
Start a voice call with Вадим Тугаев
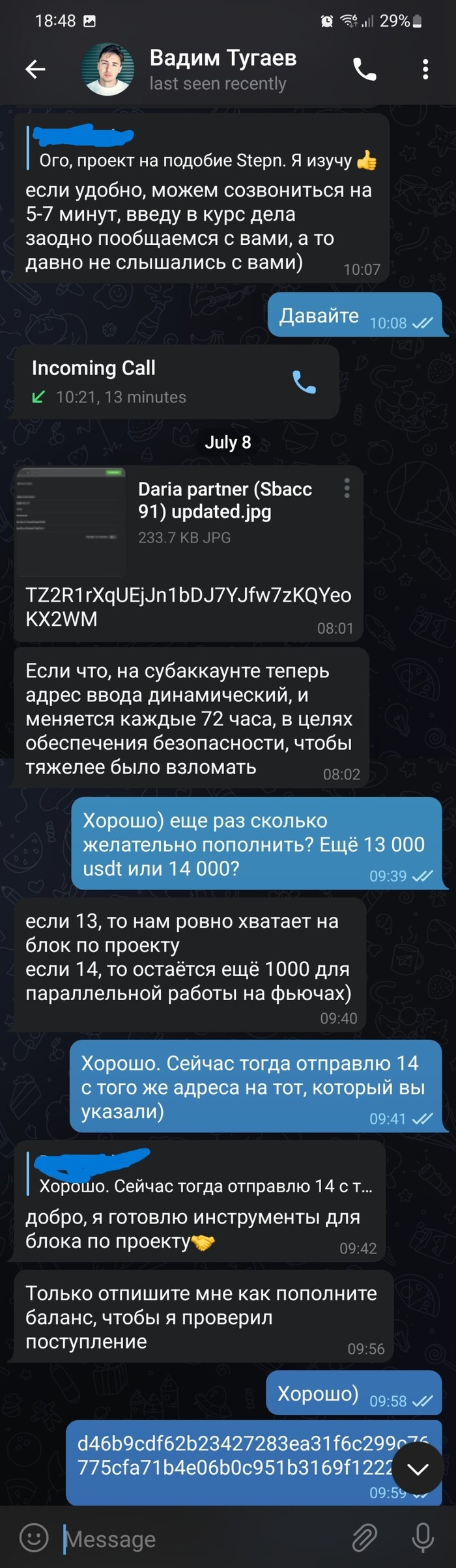click(x=365, y=69)
